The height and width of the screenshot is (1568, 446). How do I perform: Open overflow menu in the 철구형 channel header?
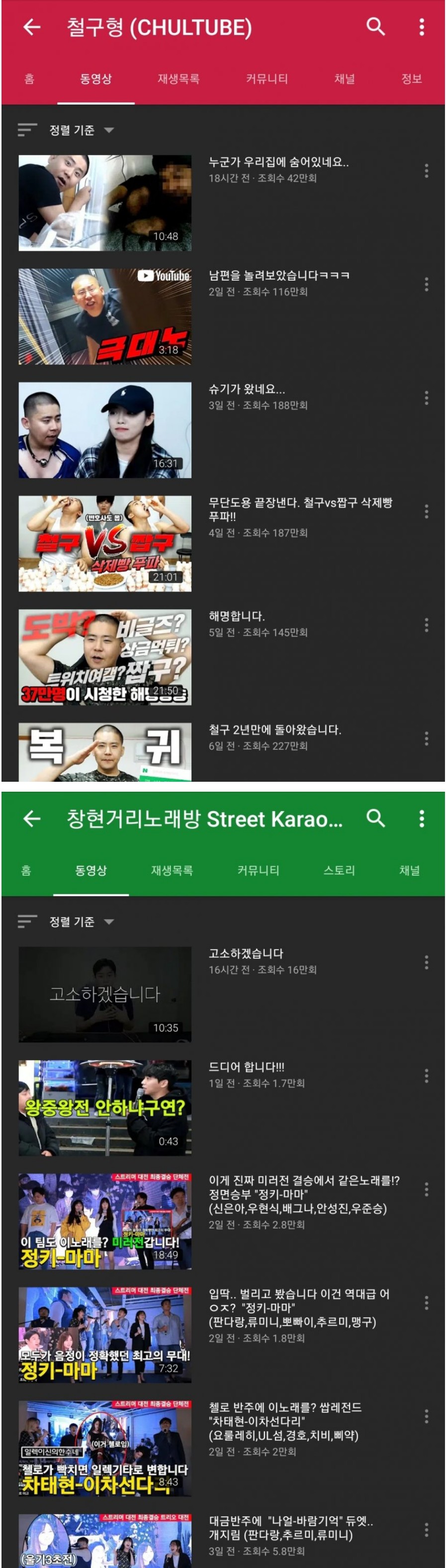[422, 27]
